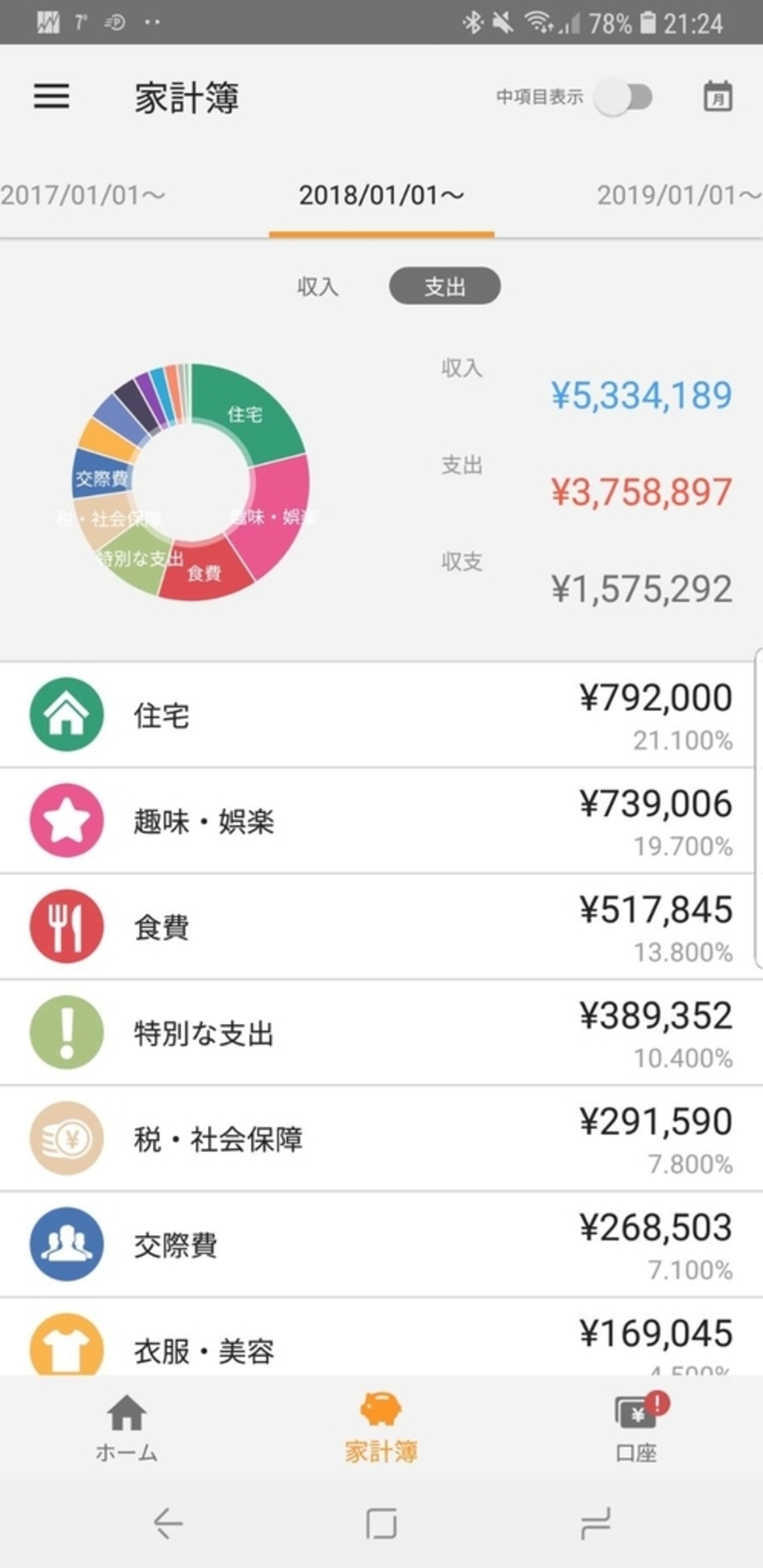This screenshot has height=1568, width=763.
Task: Toggle the 中項目表示 switch
Action: pos(623,97)
